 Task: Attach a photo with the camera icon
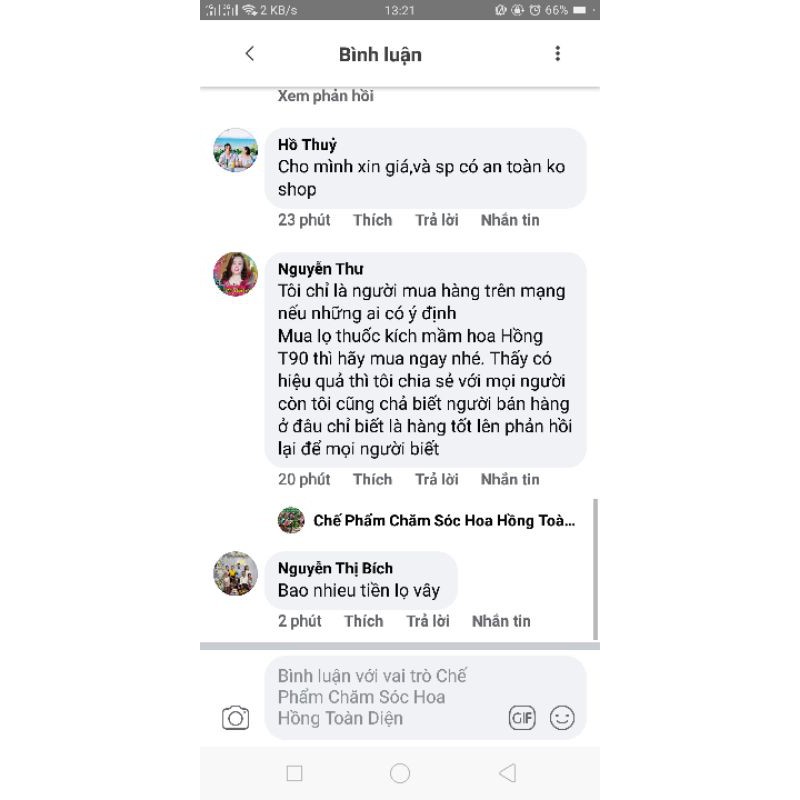pyautogui.click(x=235, y=717)
